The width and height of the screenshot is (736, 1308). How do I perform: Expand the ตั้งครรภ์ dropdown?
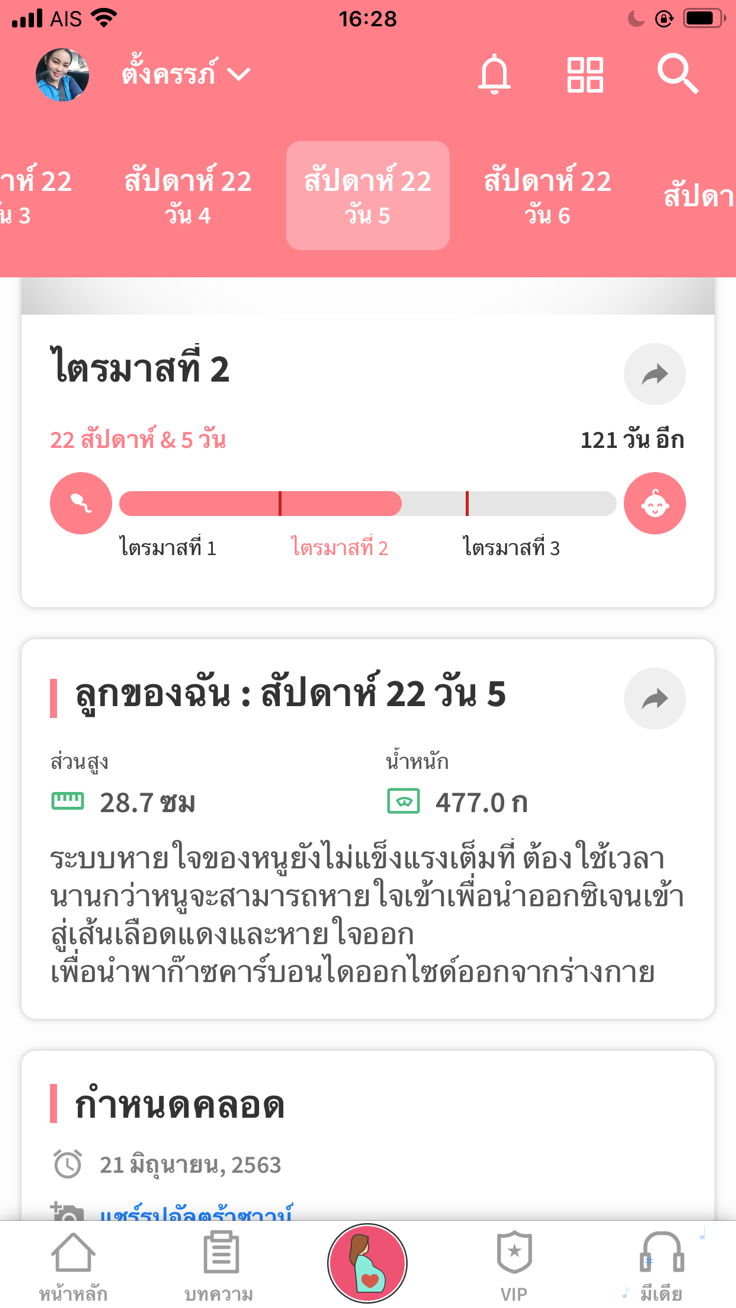(186, 75)
